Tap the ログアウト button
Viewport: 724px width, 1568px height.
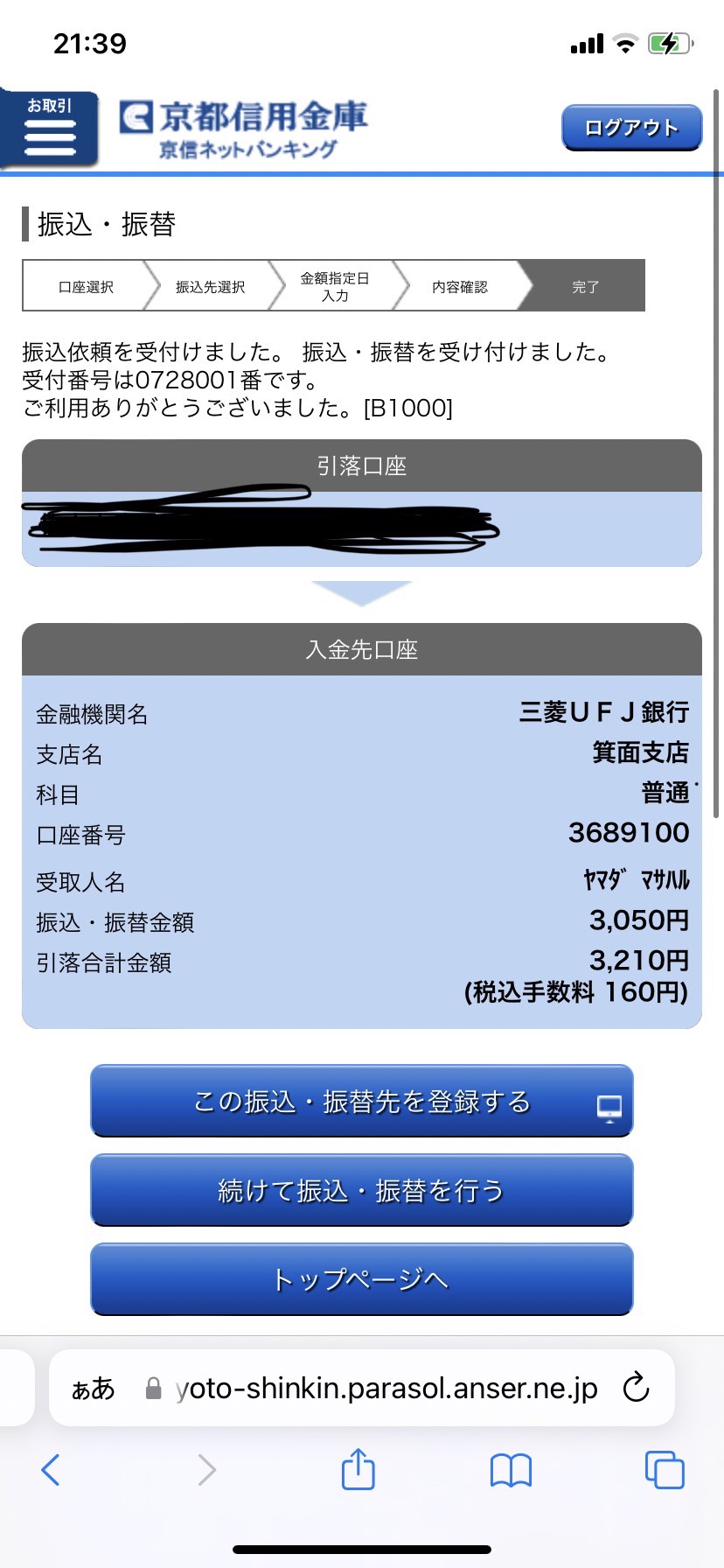click(x=631, y=128)
